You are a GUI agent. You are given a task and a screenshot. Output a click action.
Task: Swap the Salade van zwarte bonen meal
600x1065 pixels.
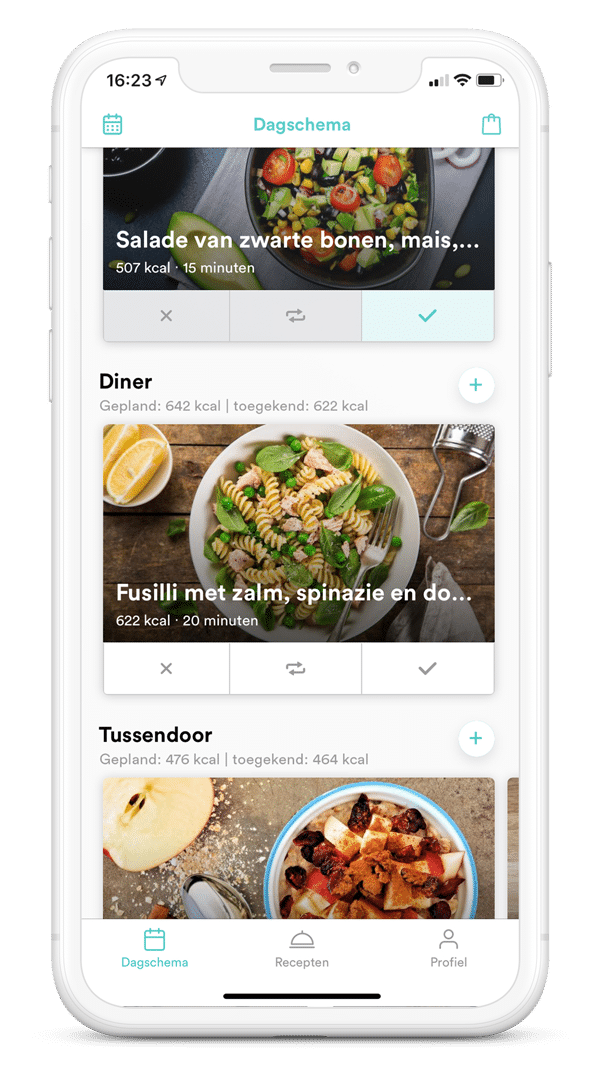pos(295,316)
